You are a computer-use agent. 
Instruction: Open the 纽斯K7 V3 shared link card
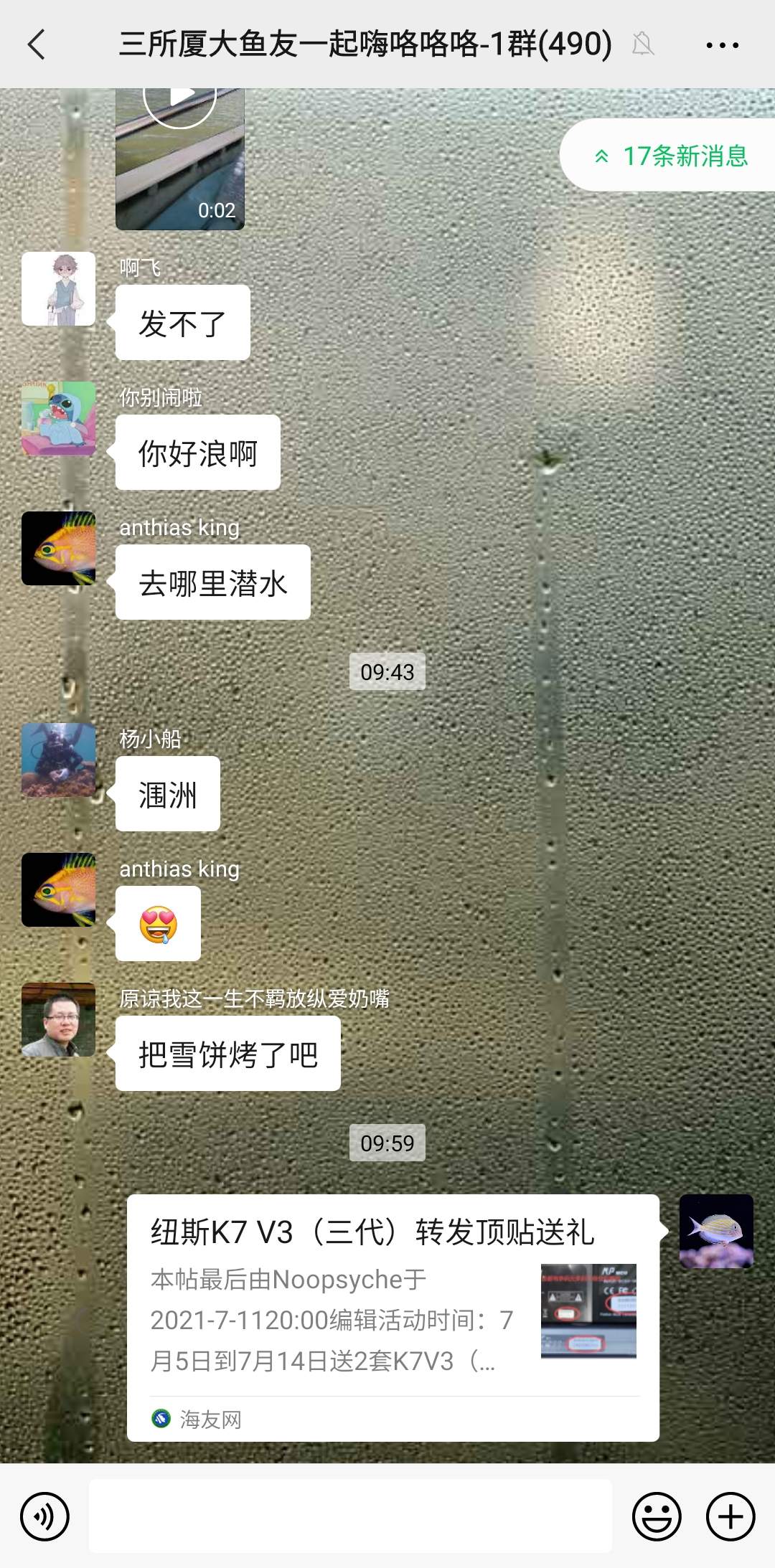[x=393, y=1317]
